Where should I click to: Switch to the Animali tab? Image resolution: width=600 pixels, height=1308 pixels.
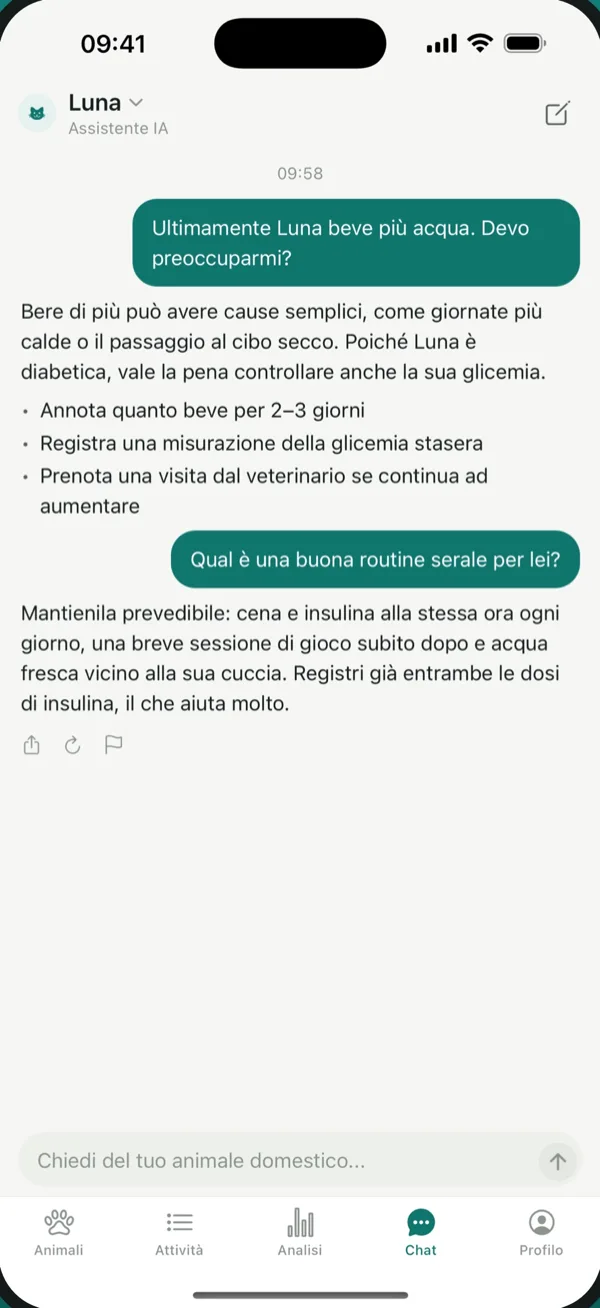click(x=59, y=1232)
